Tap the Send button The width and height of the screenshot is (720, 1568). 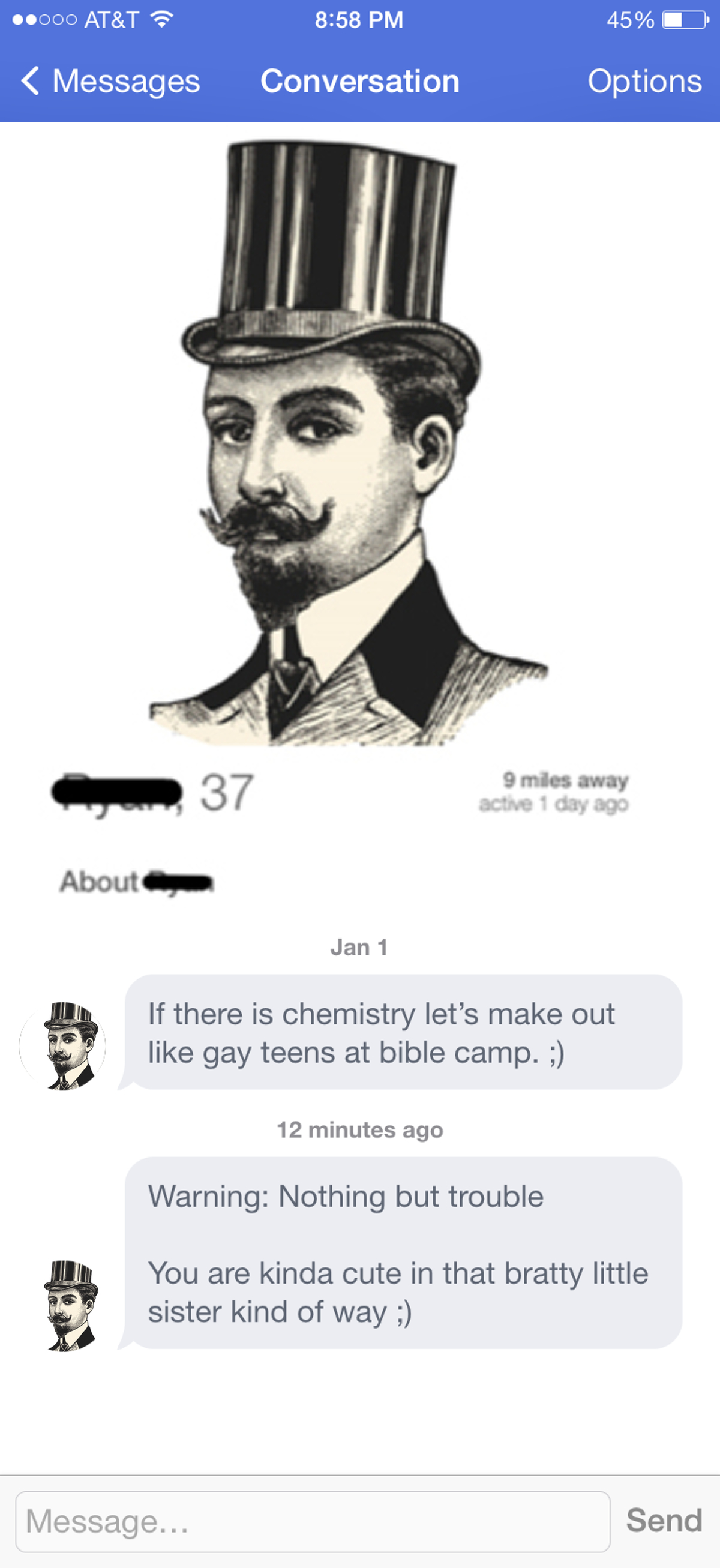pyautogui.click(x=664, y=1521)
